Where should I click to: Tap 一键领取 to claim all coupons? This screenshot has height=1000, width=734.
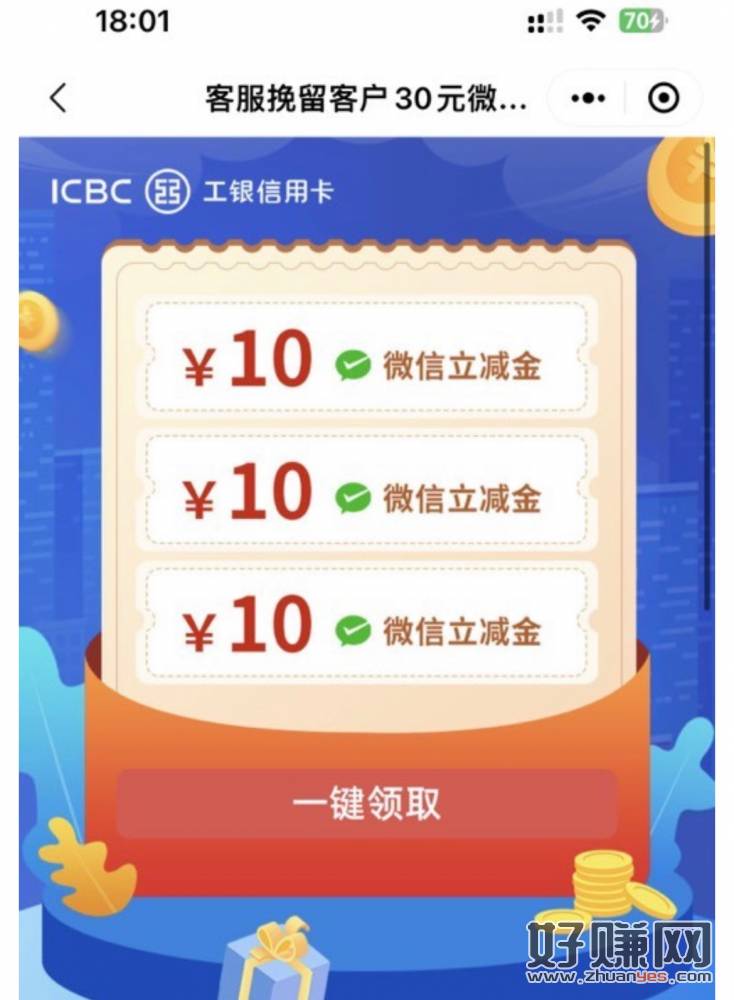pyautogui.click(x=366, y=803)
